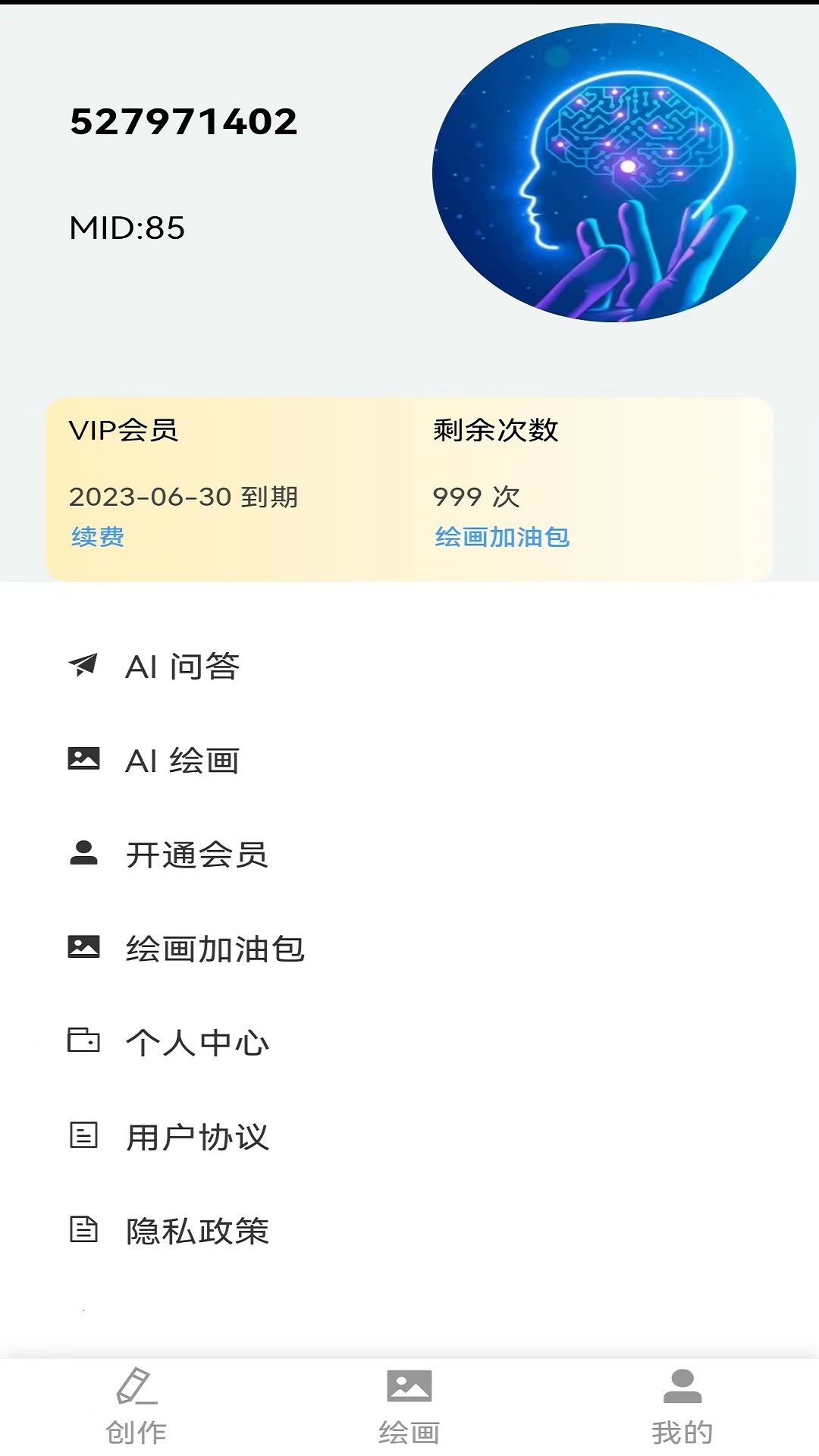Open 隐私政策 privacy policy
This screenshot has height=1456, width=819.
coord(196,1231)
